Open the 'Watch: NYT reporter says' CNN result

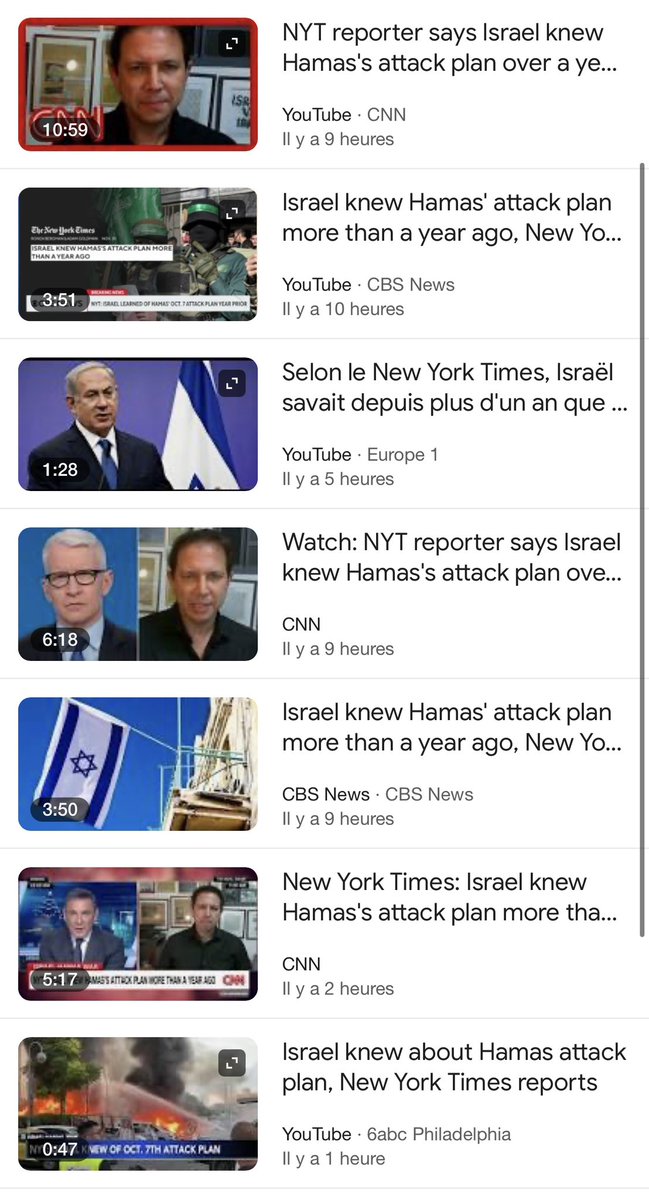(451, 558)
